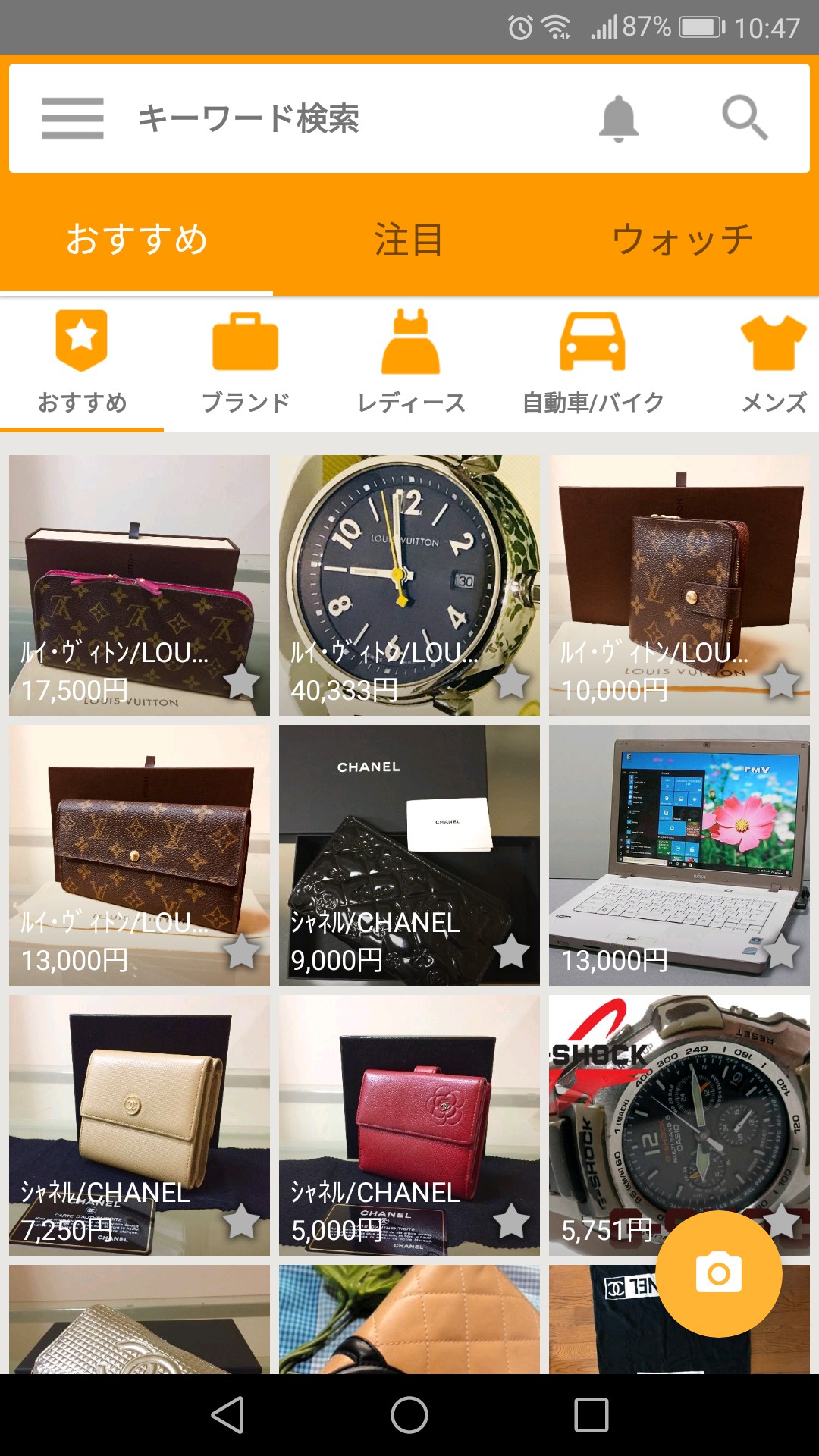Star the 10,000円 Louis Vuitton wallet
This screenshot has width=819, height=1456.
tap(781, 682)
